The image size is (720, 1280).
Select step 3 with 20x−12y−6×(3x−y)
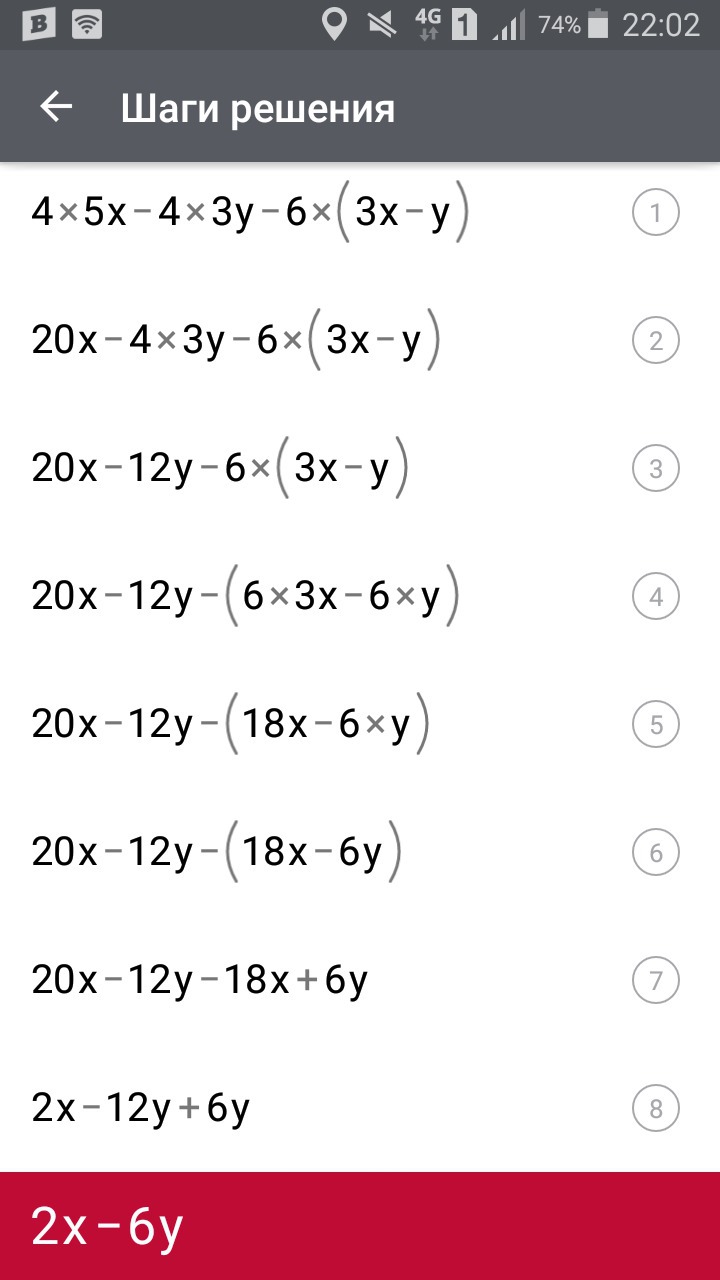(x=360, y=469)
